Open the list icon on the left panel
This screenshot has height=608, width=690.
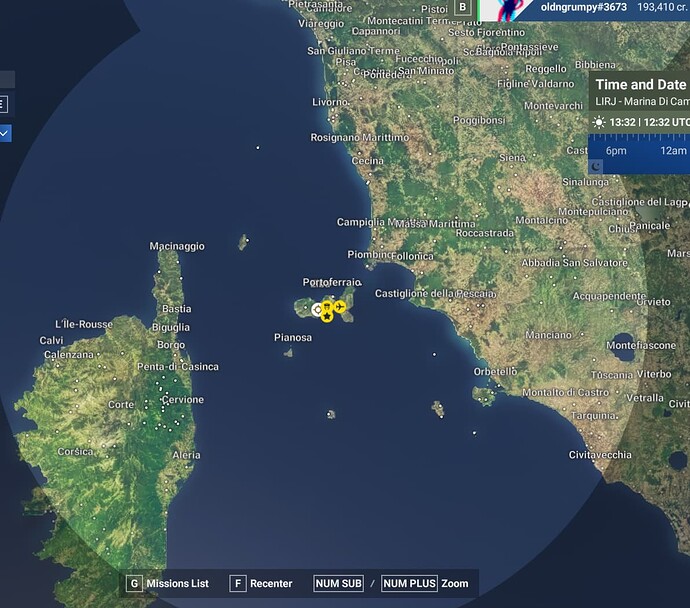point(3,104)
